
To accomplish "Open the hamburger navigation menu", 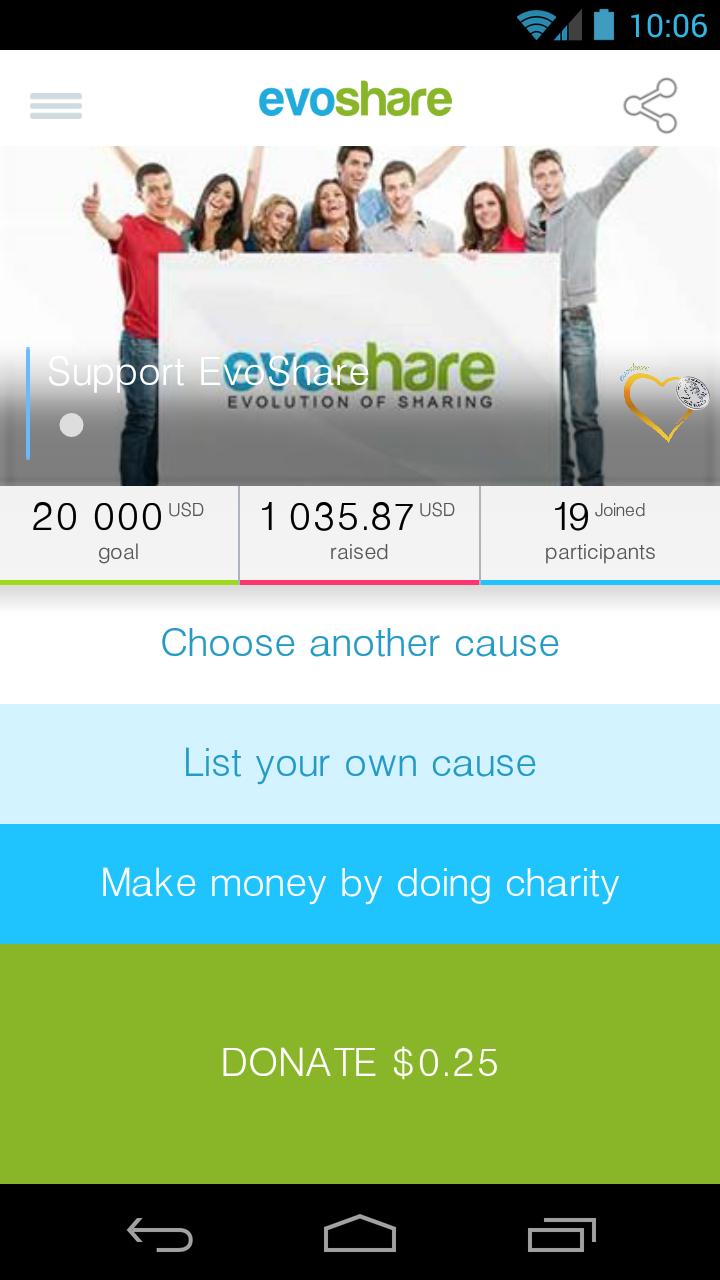I will pos(56,105).
